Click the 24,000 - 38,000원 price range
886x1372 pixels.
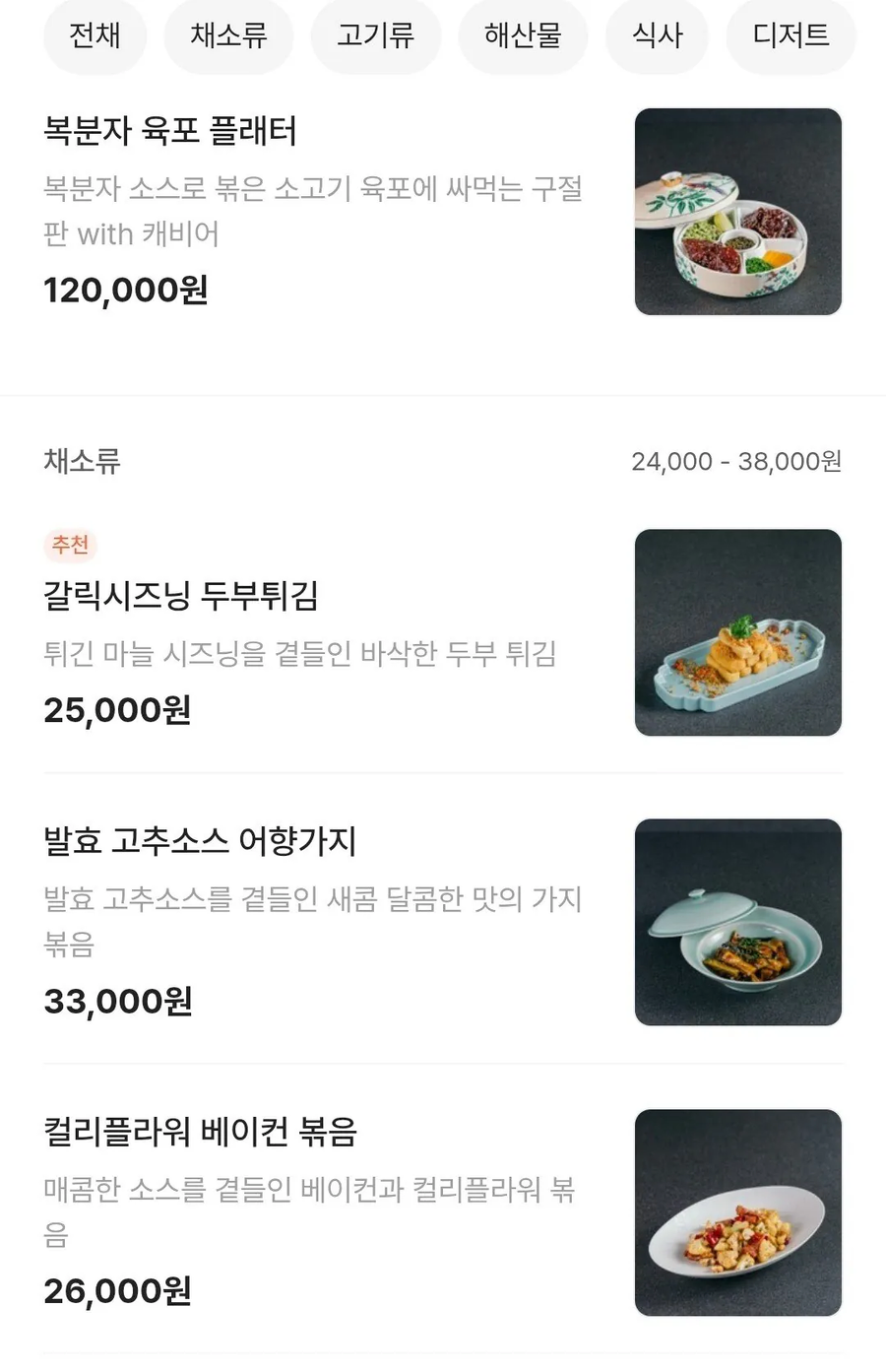(x=737, y=461)
